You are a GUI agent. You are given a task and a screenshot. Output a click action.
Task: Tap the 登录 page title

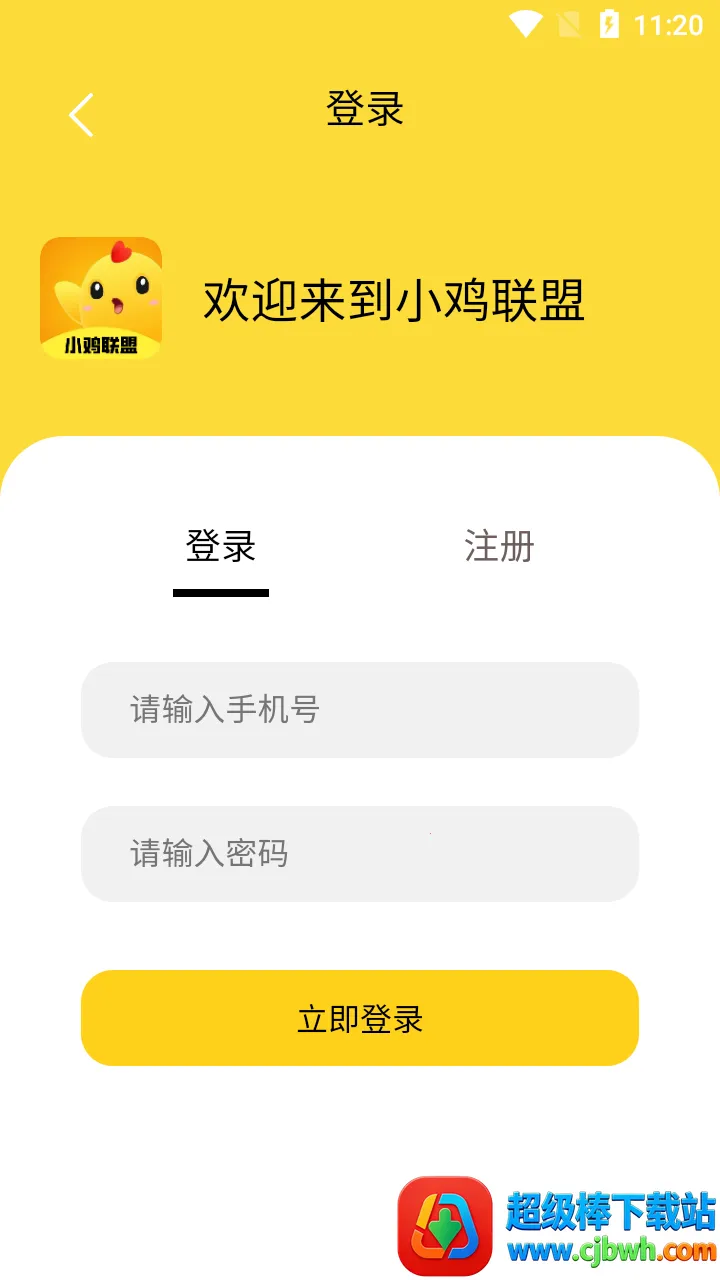point(363,110)
